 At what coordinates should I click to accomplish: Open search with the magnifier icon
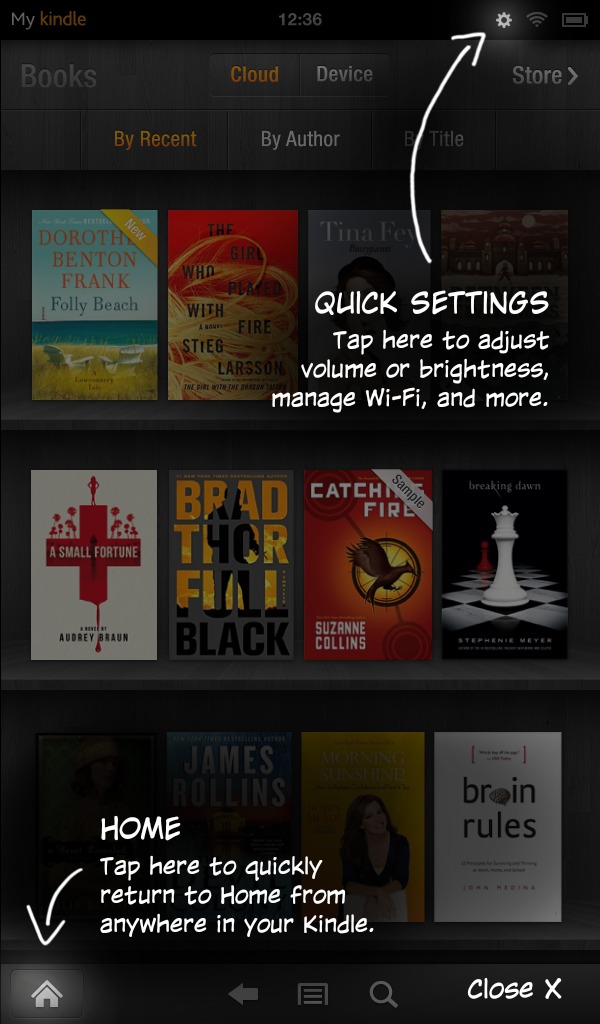(x=383, y=994)
